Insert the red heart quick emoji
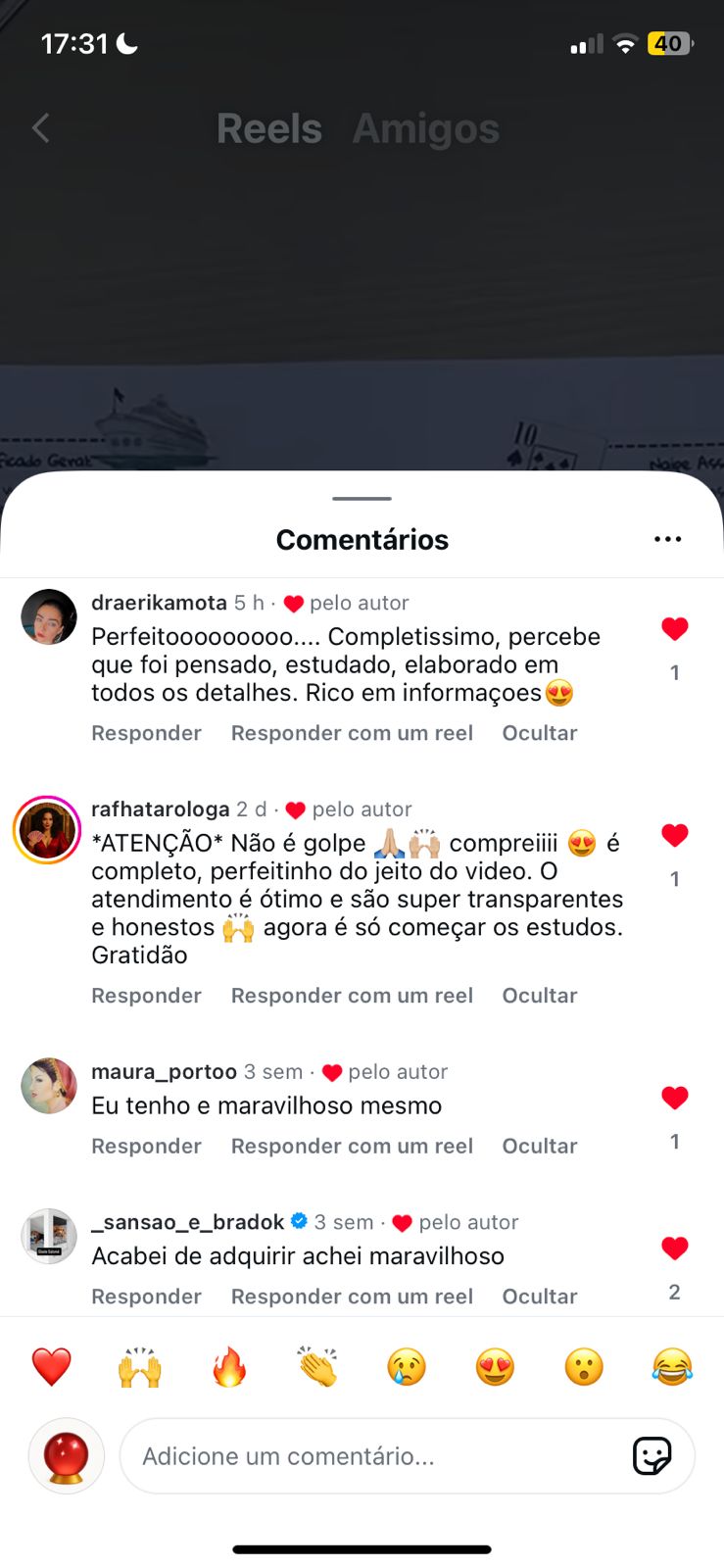Viewport: 724px width, 1568px height. point(52,1367)
